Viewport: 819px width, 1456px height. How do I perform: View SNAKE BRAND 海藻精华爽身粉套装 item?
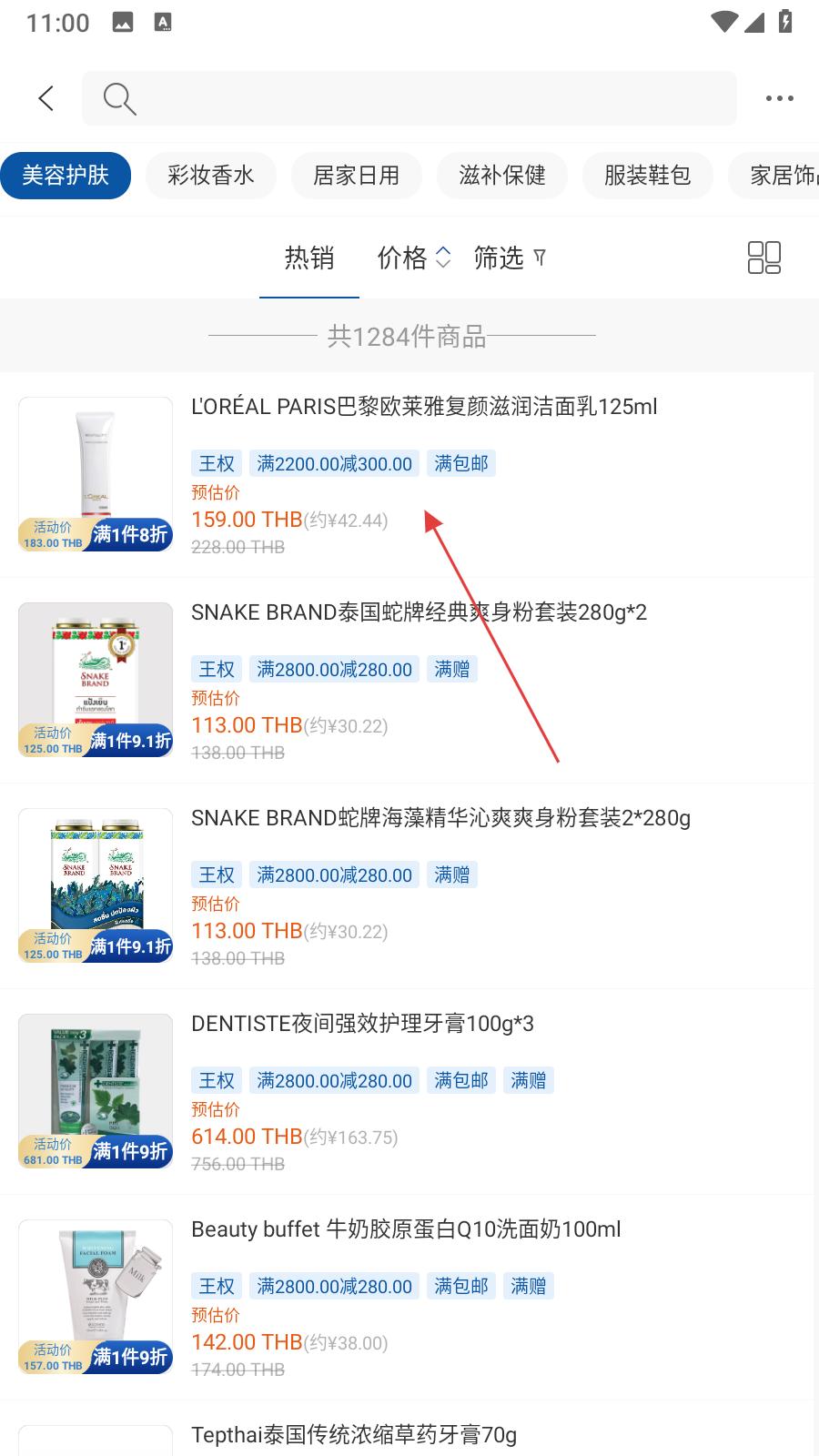409,885
